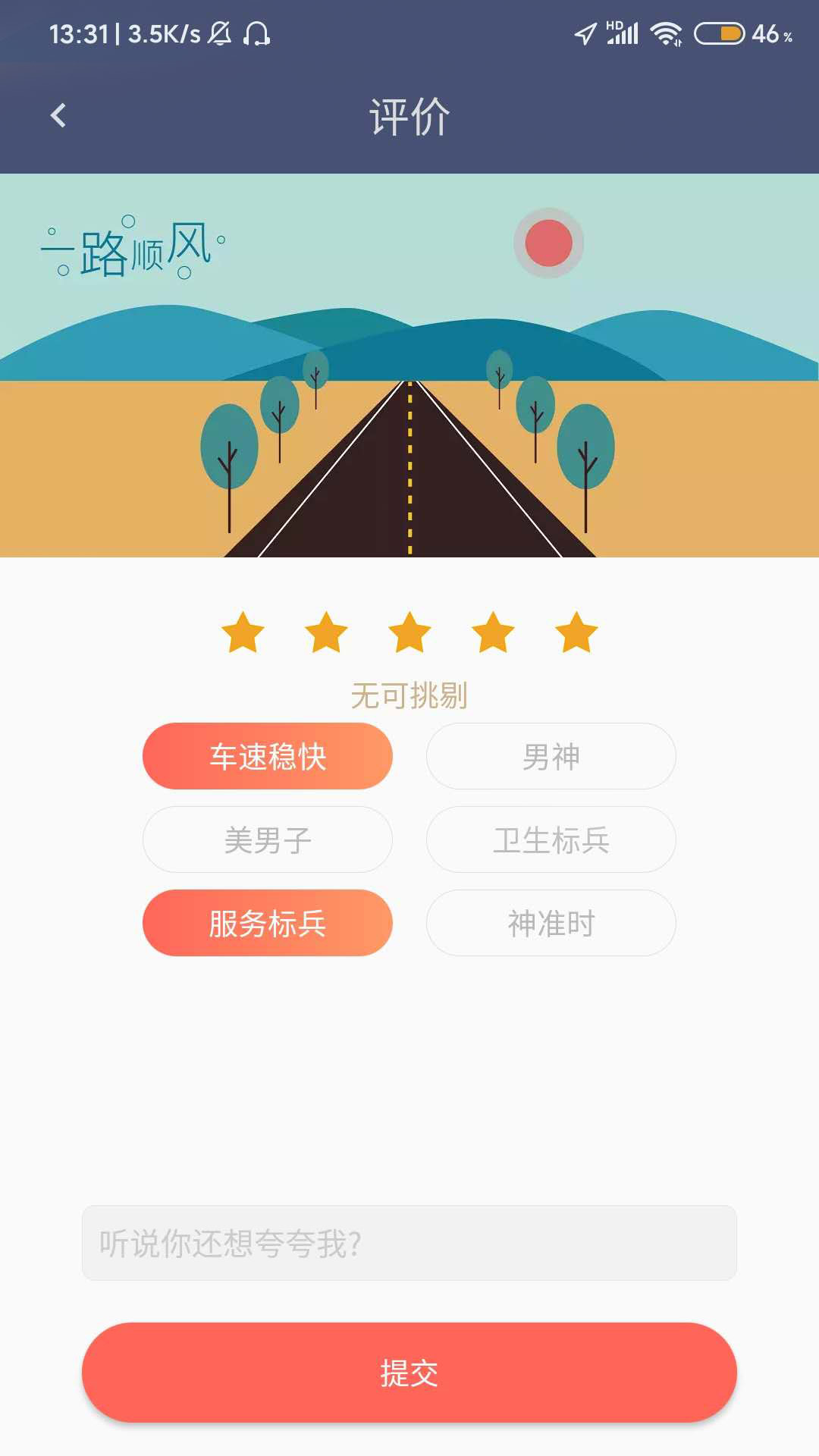Deselect the 车速稳快 tag
The image size is (819, 1456).
coord(268,756)
